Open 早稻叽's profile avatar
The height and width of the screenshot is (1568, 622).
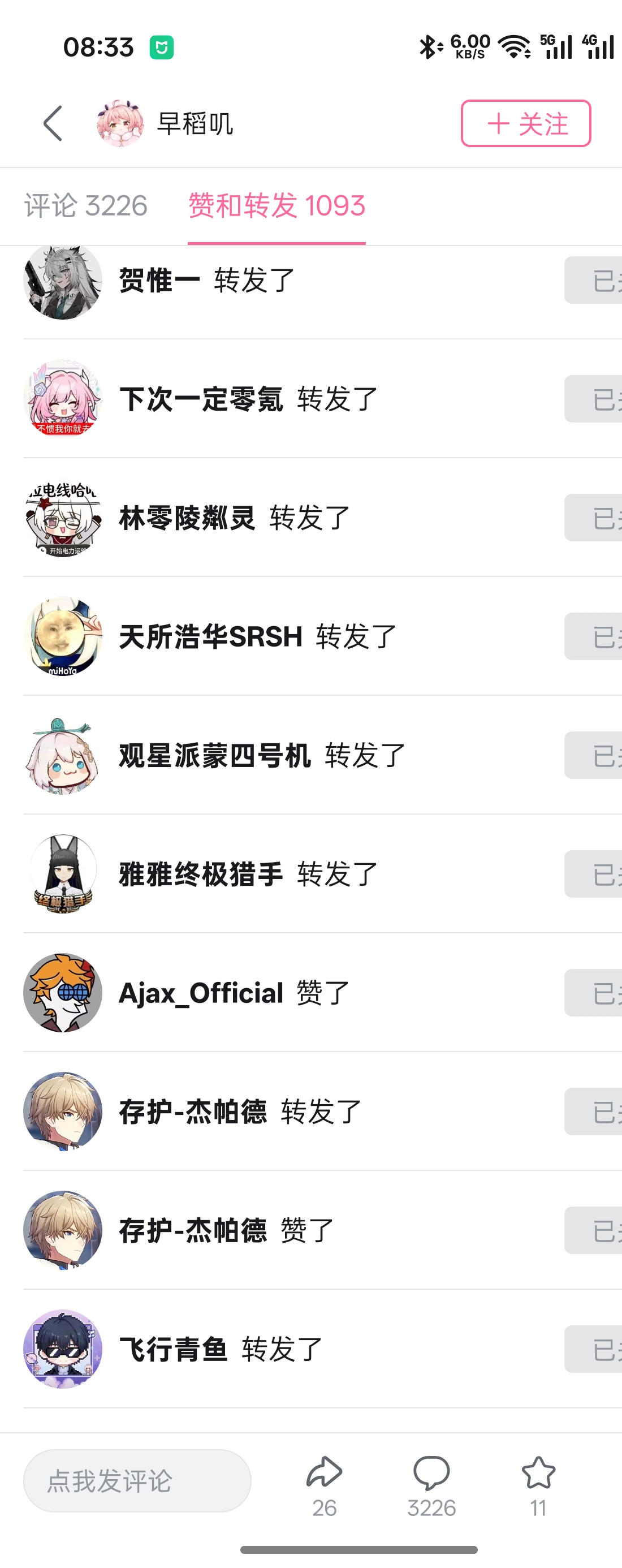(x=120, y=123)
